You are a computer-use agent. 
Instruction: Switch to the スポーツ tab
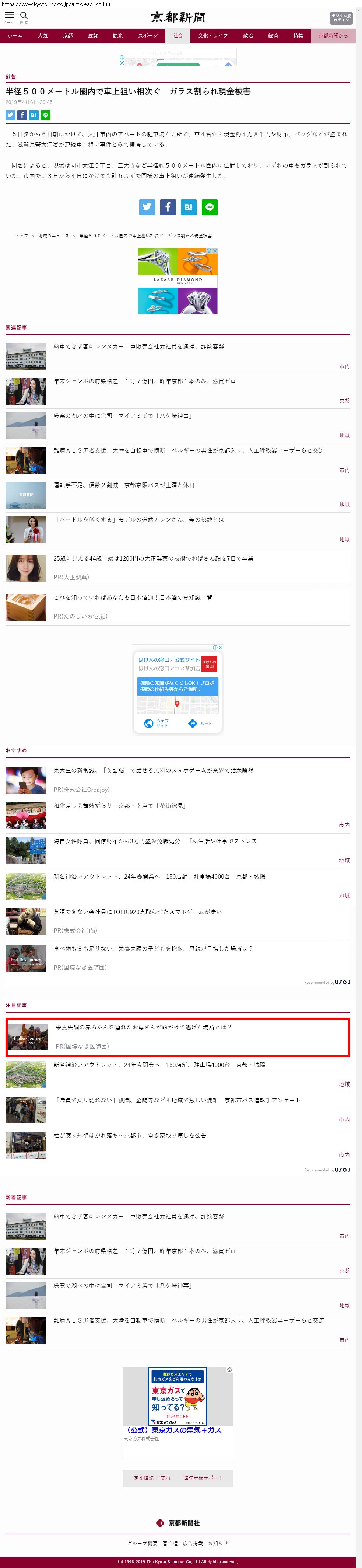click(148, 36)
